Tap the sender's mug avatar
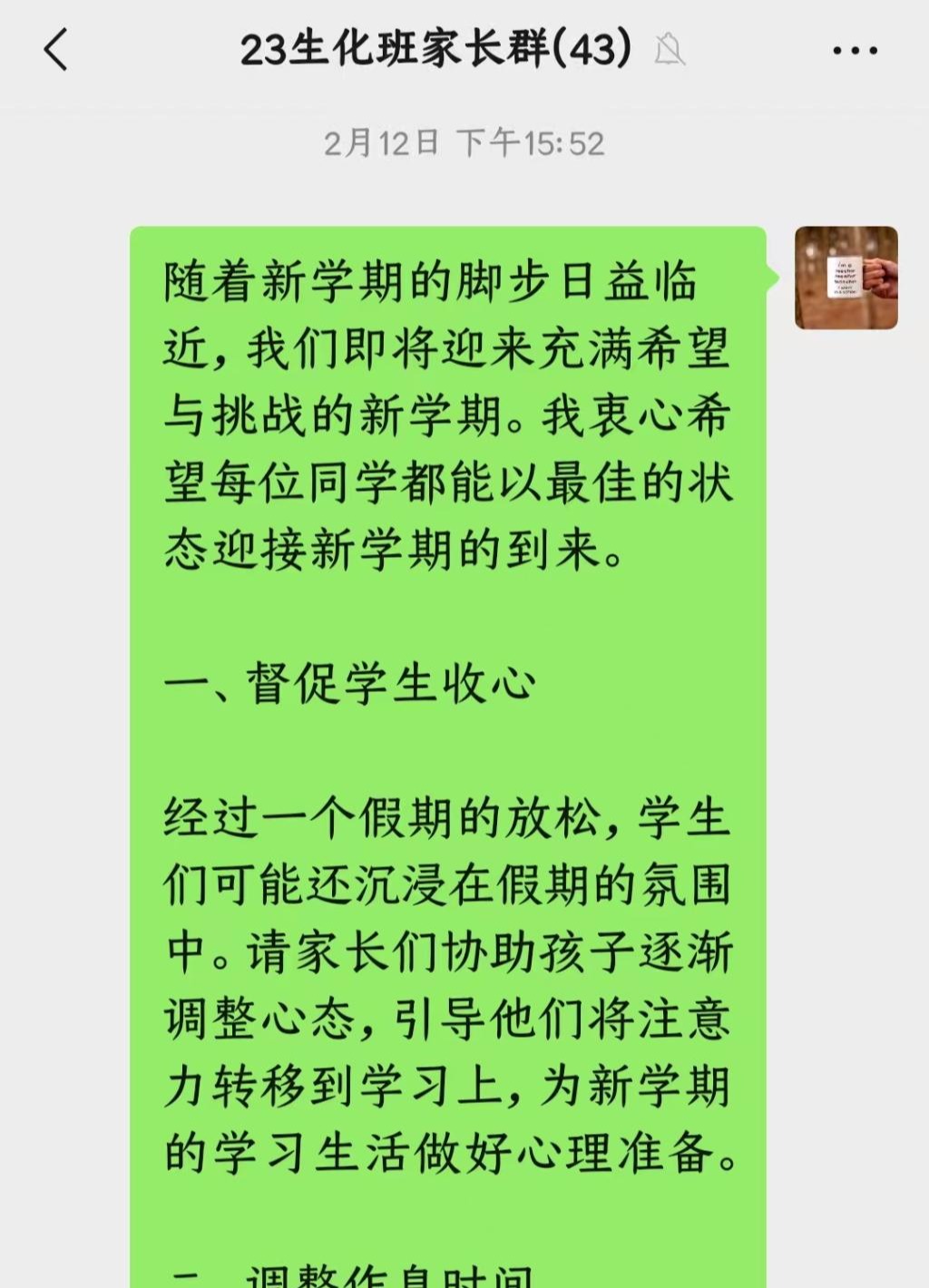 coord(846,278)
